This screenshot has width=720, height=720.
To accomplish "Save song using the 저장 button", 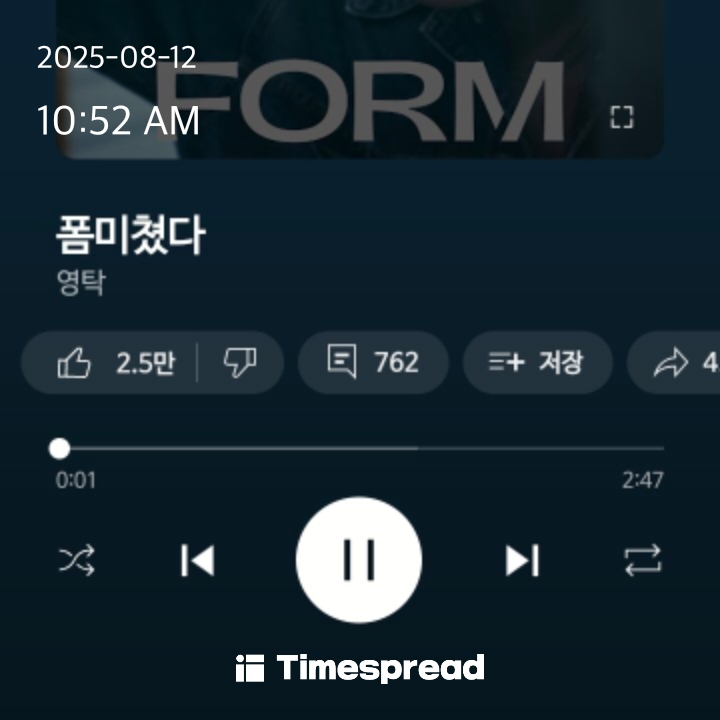I will pos(537,362).
